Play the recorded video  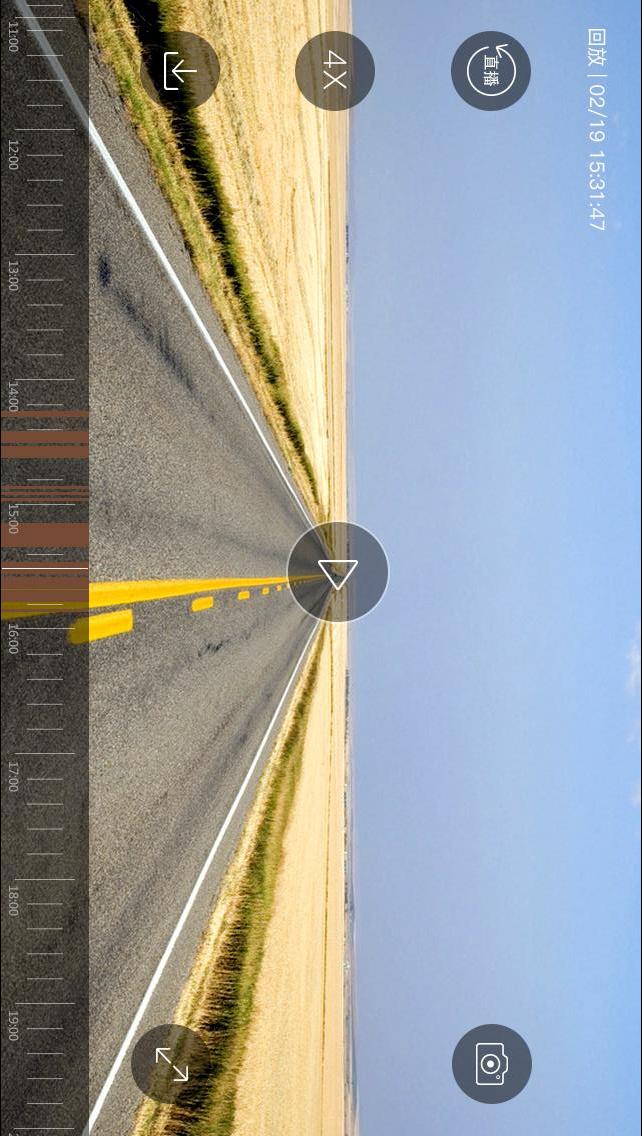[337, 572]
